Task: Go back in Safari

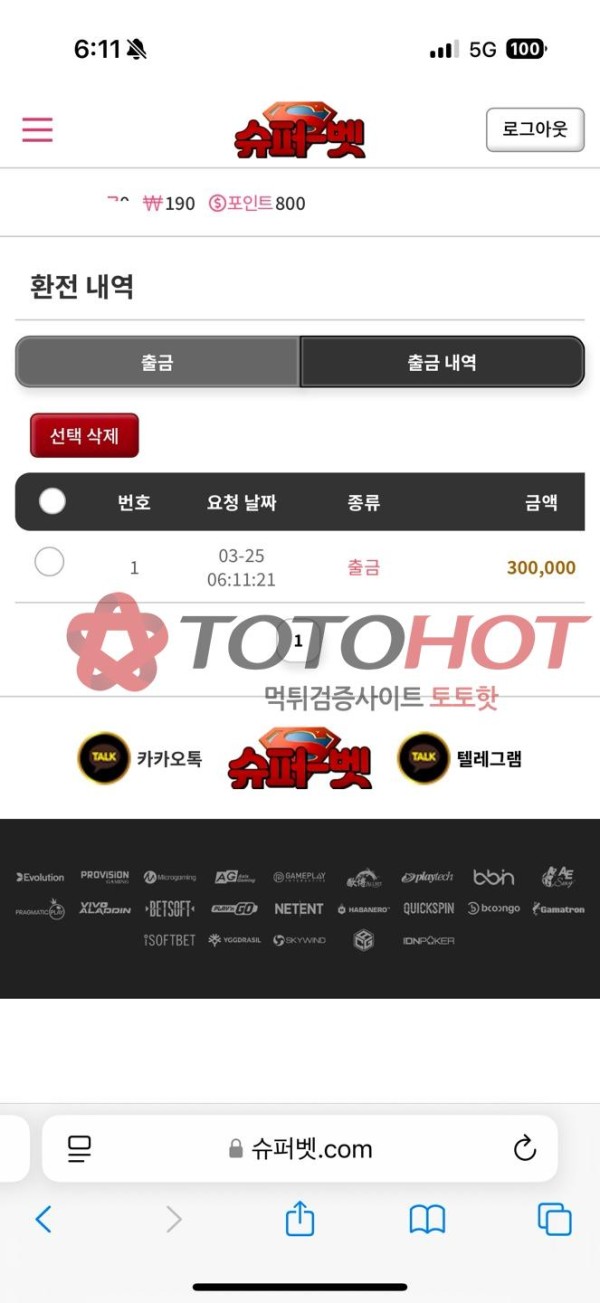Action: pyautogui.click(x=43, y=1219)
